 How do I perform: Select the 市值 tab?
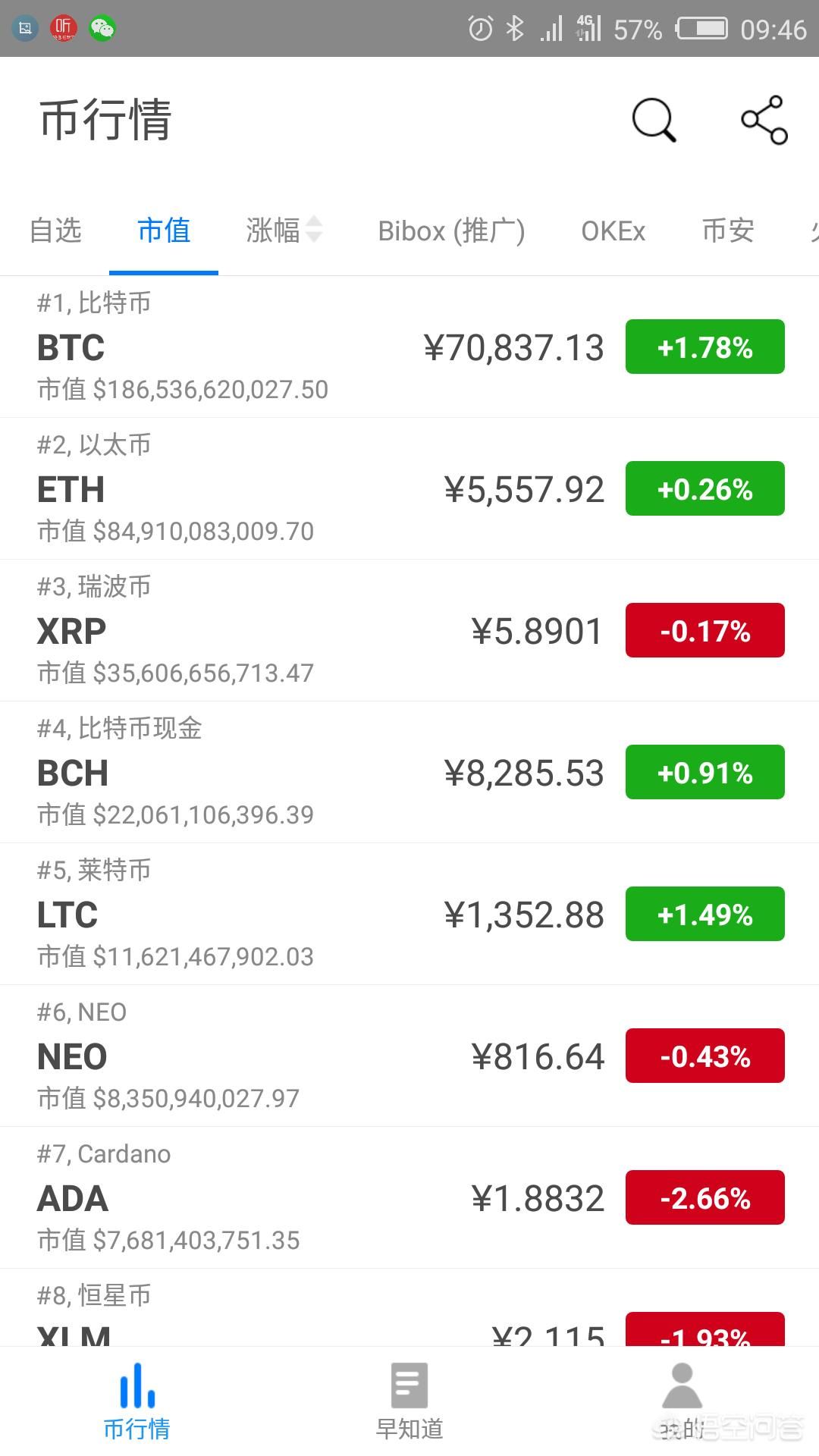tap(164, 231)
